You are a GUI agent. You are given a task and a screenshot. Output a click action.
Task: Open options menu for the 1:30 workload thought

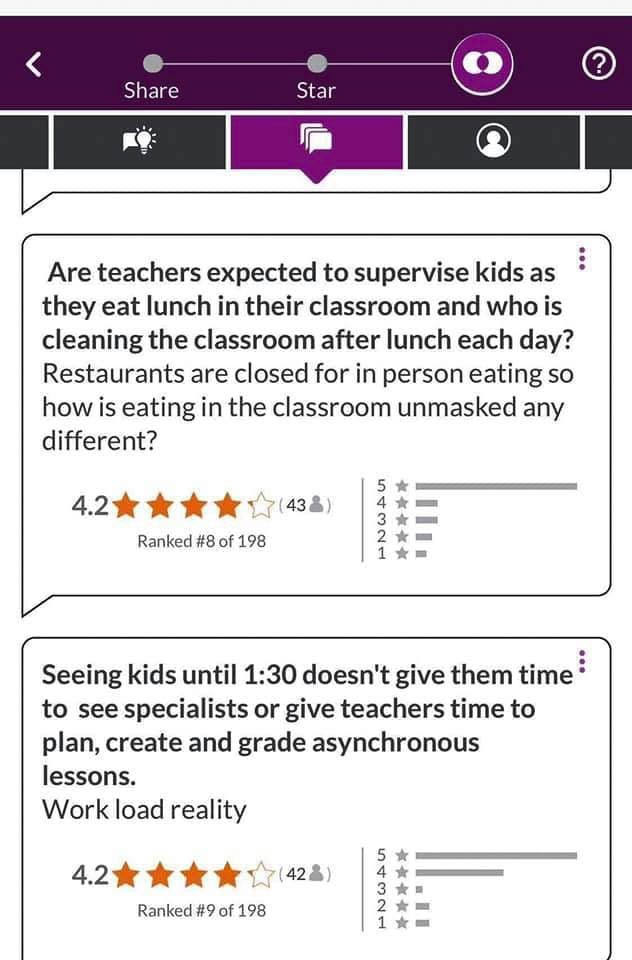(582, 661)
